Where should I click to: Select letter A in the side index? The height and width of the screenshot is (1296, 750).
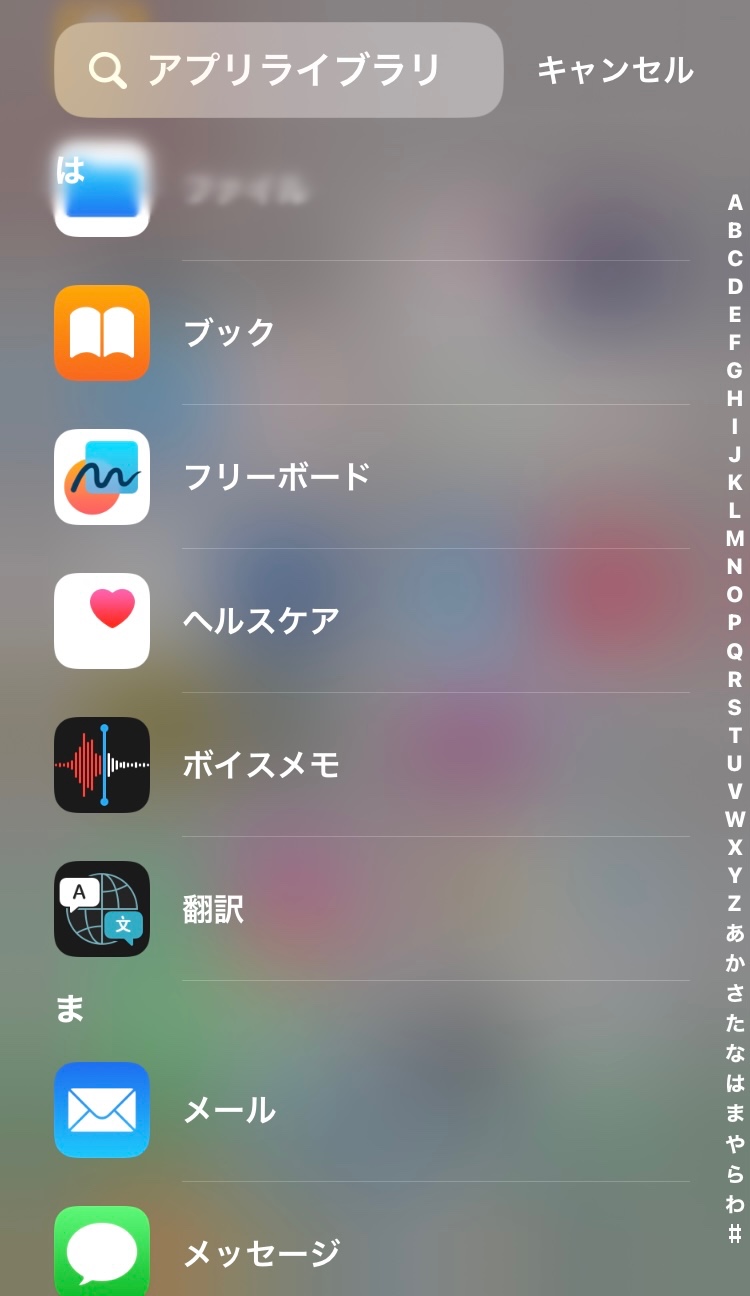pyautogui.click(x=735, y=203)
